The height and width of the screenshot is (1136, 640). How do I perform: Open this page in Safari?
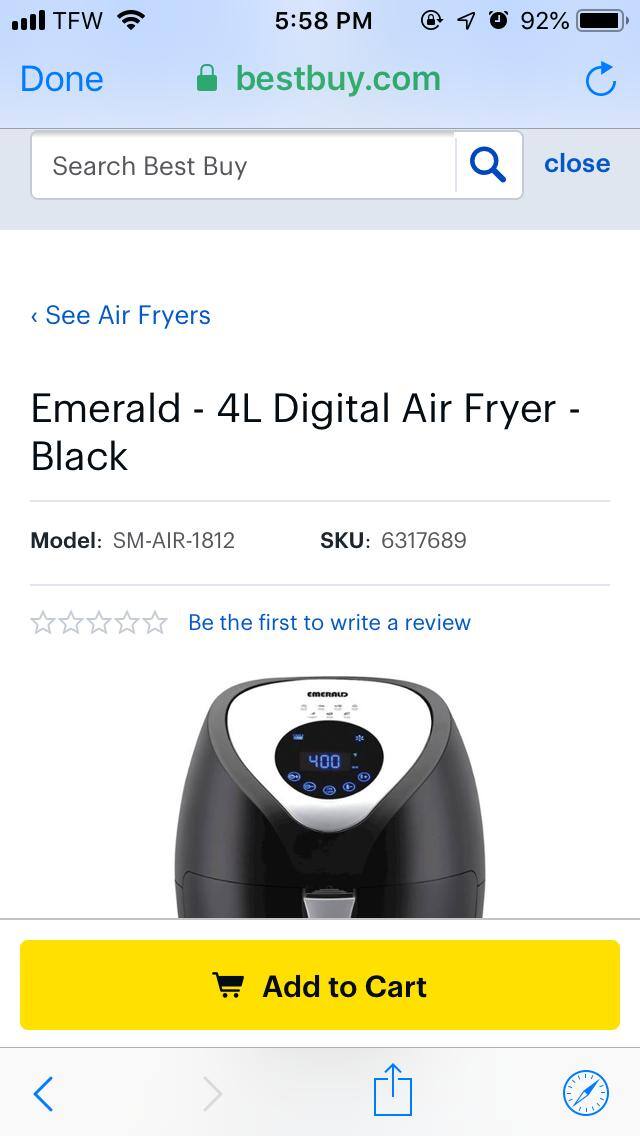click(x=585, y=1092)
